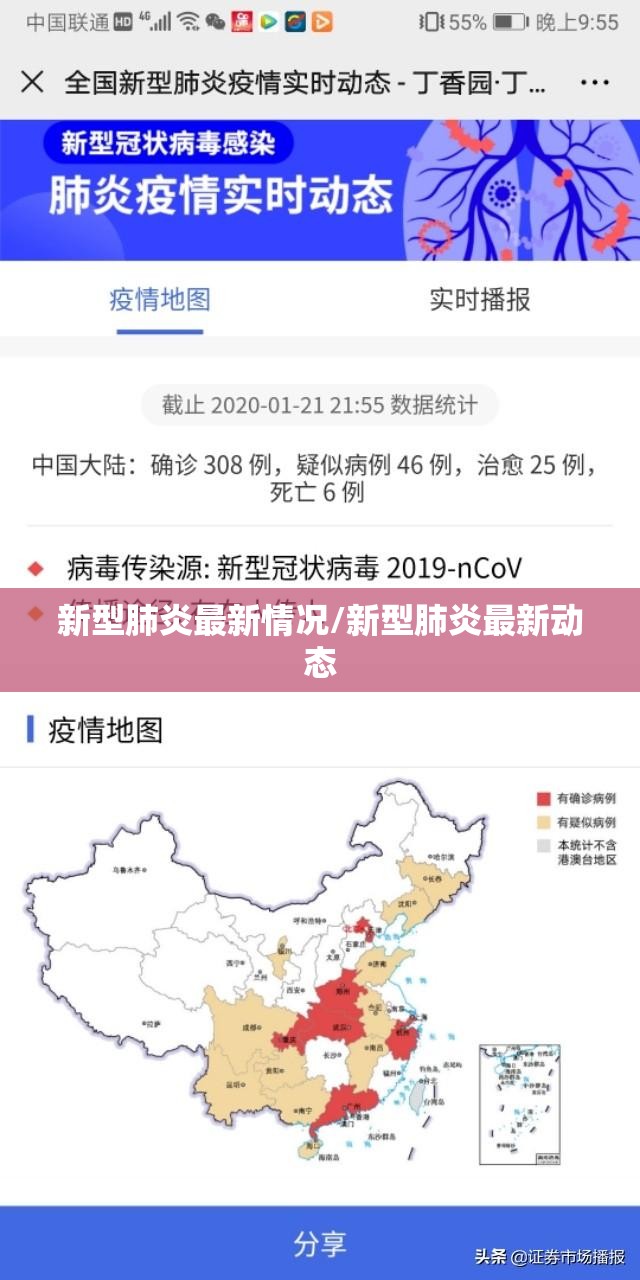Switch to the 实时播报 tab

(480, 299)
